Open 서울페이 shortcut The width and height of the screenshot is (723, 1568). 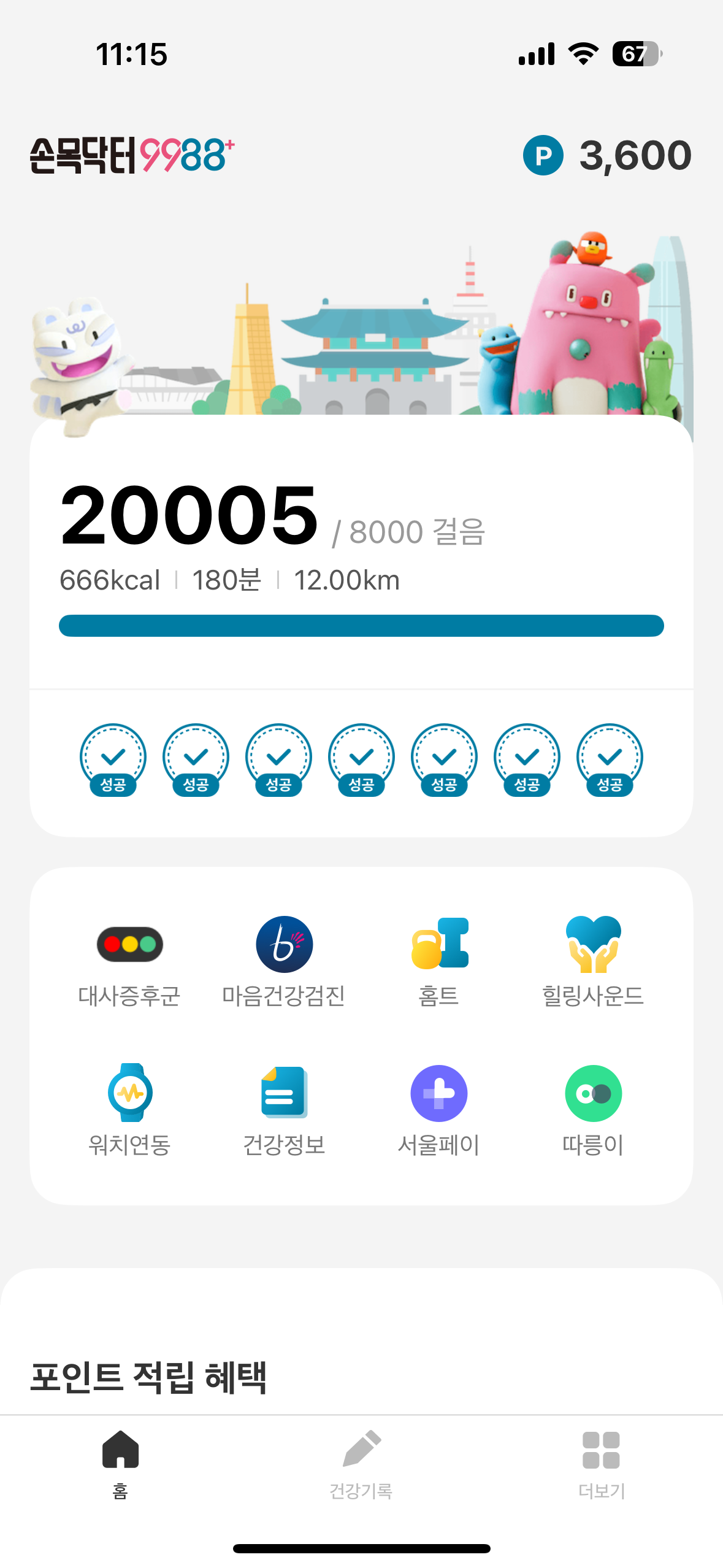point(439,1109)
